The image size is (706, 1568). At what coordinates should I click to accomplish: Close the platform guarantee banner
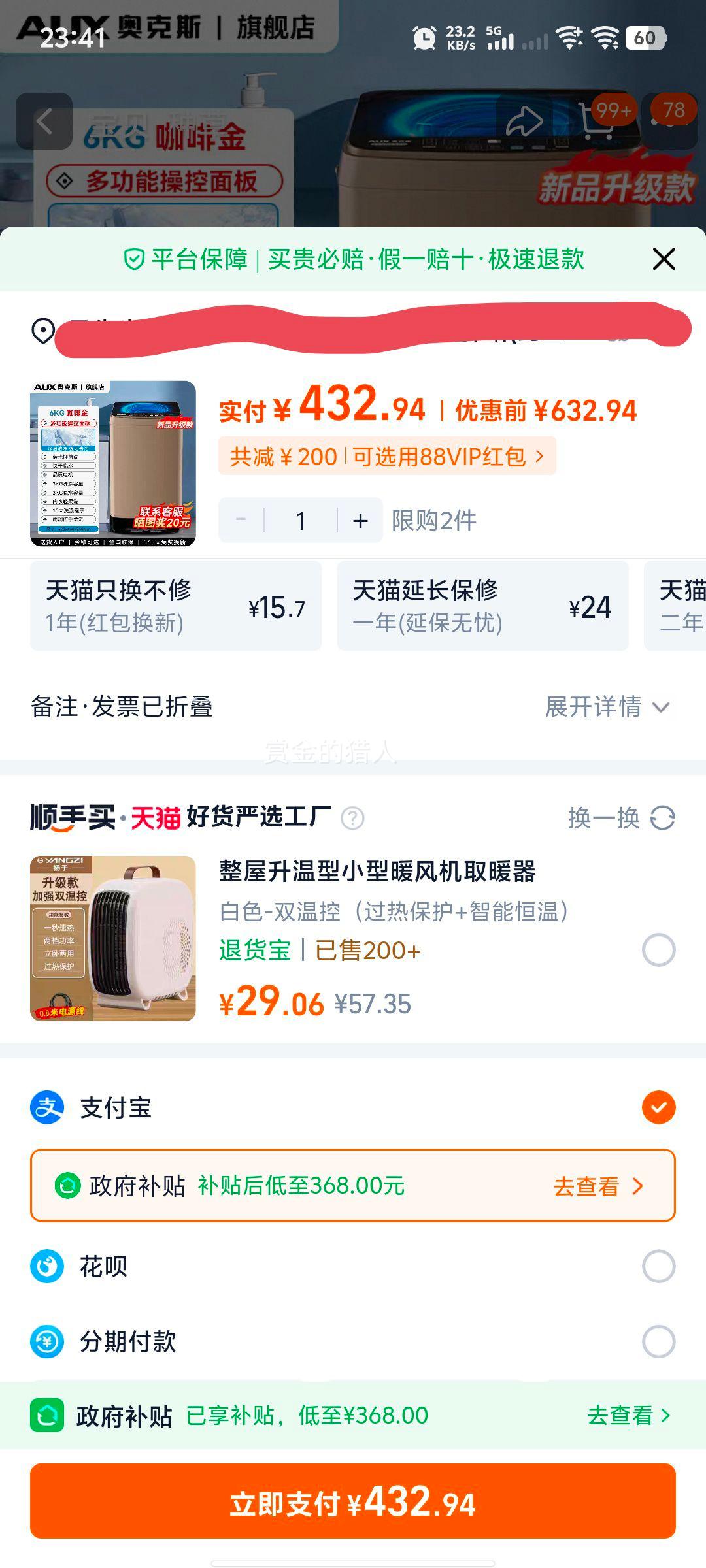(665, 259)
